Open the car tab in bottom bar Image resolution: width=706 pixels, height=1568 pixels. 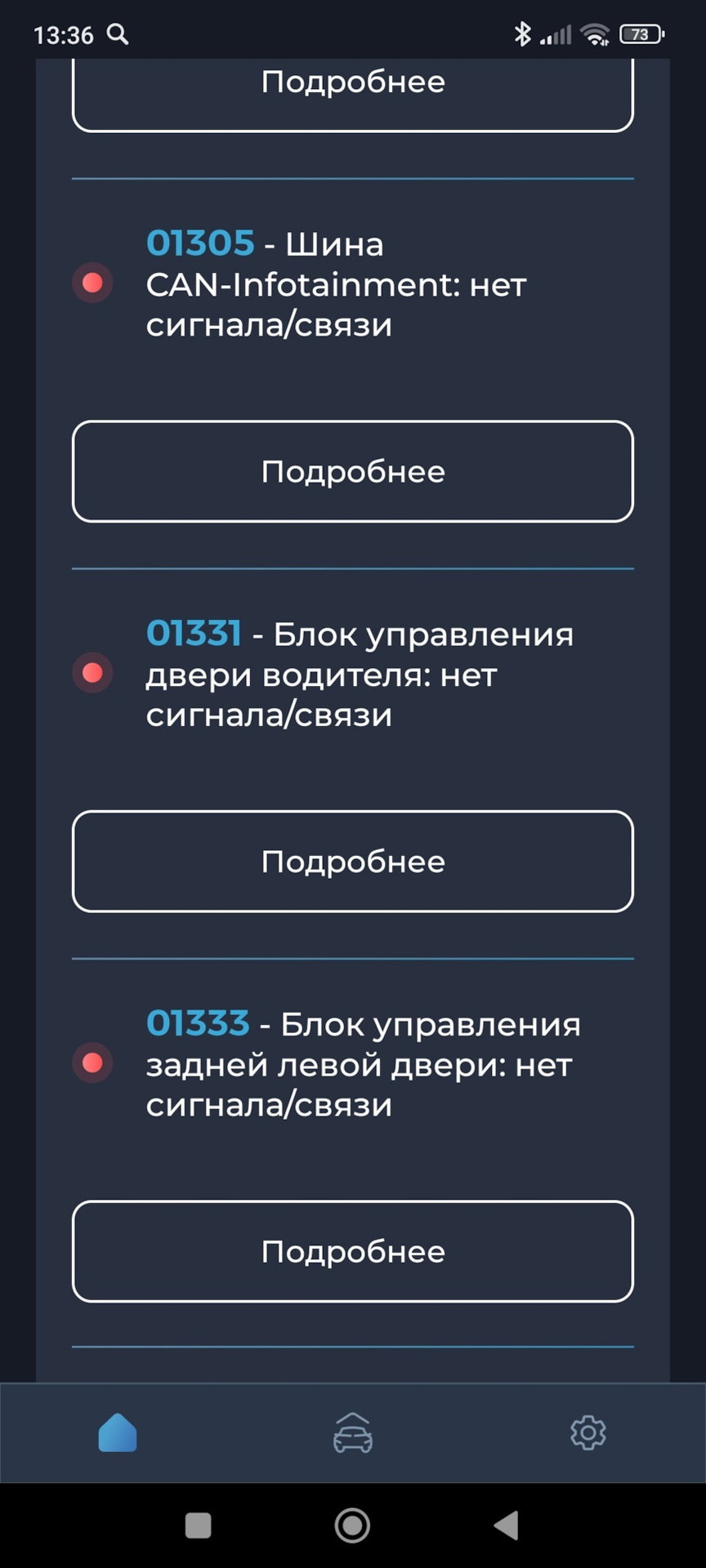(353, 1433)
